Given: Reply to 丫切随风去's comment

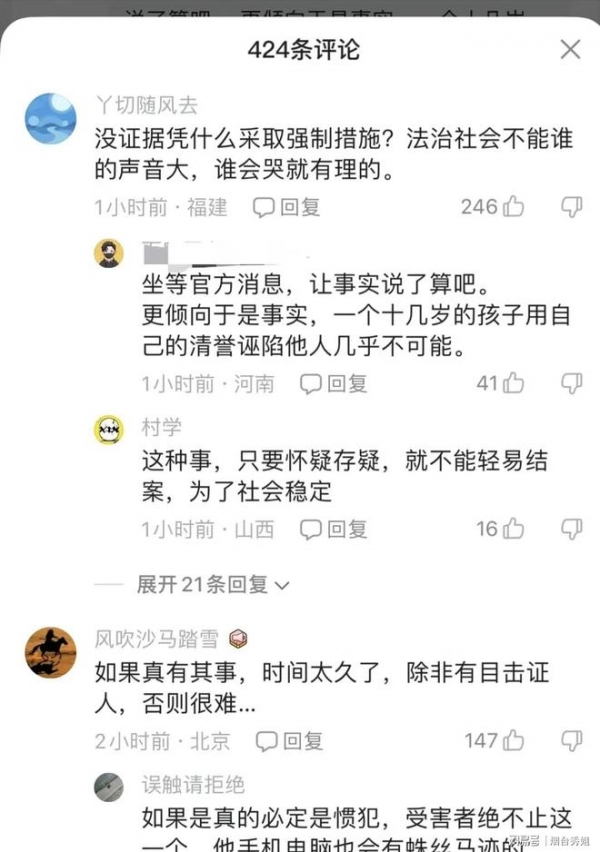Looking at the screenshot, I should pyautogui.click(x=286, y=207).
